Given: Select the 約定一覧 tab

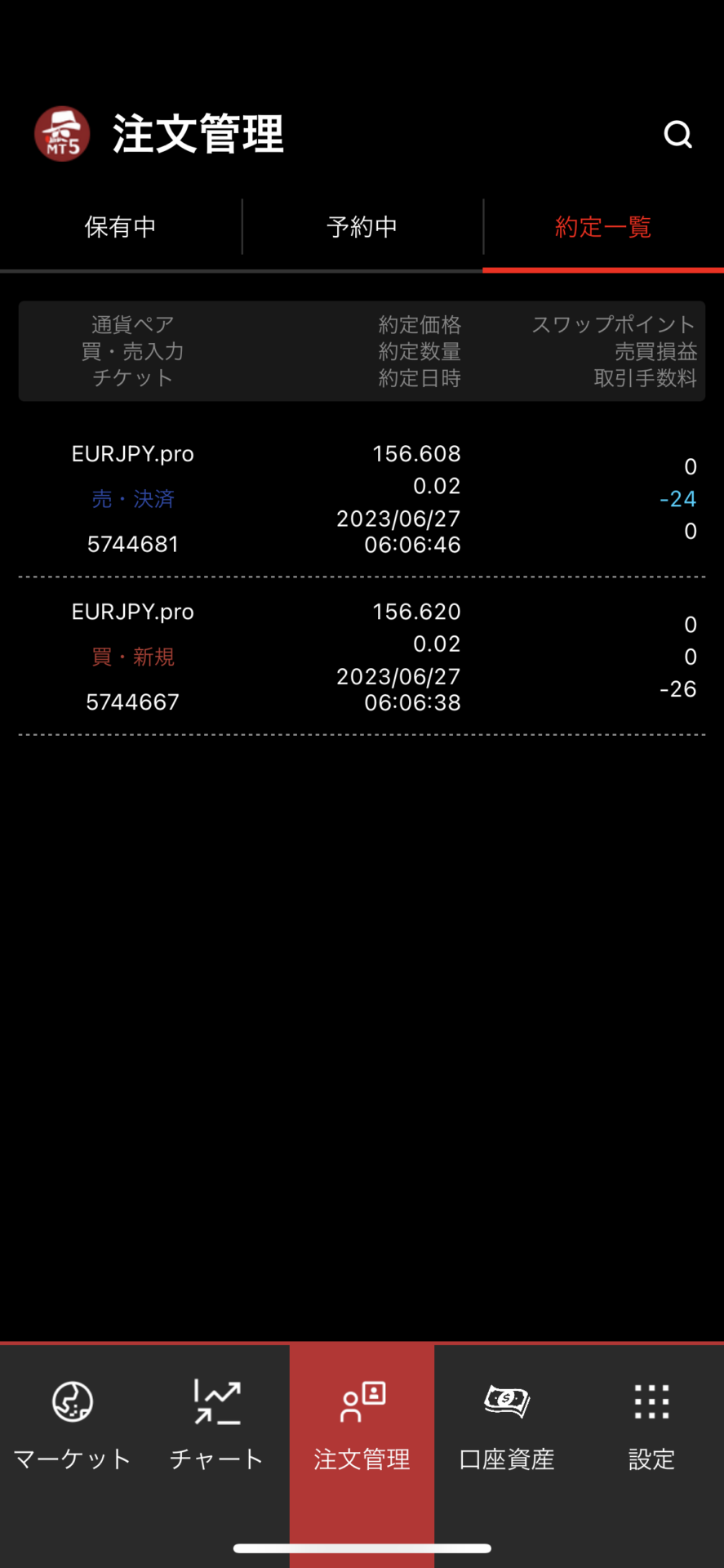Looking at the screenshot, I should click(x=603, y=227).
